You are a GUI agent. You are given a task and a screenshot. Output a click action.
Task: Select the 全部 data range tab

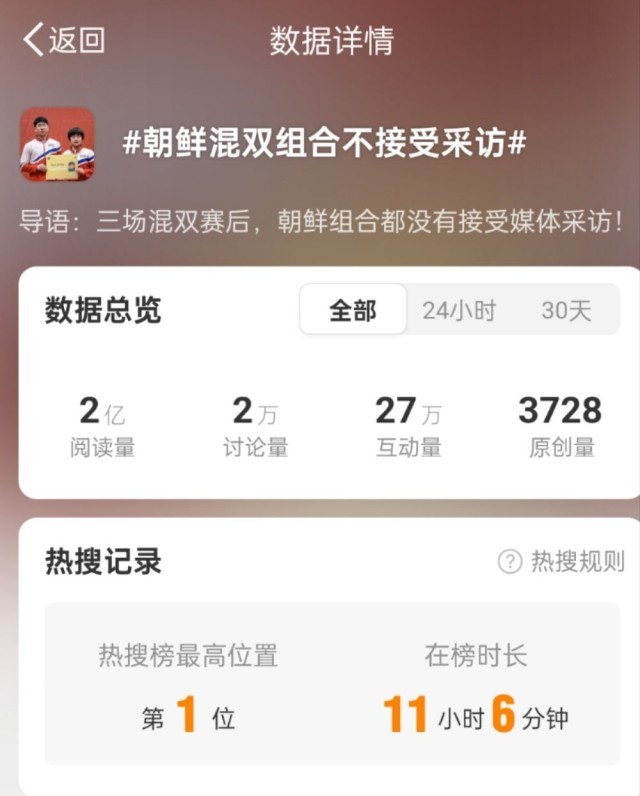(353, 310)
